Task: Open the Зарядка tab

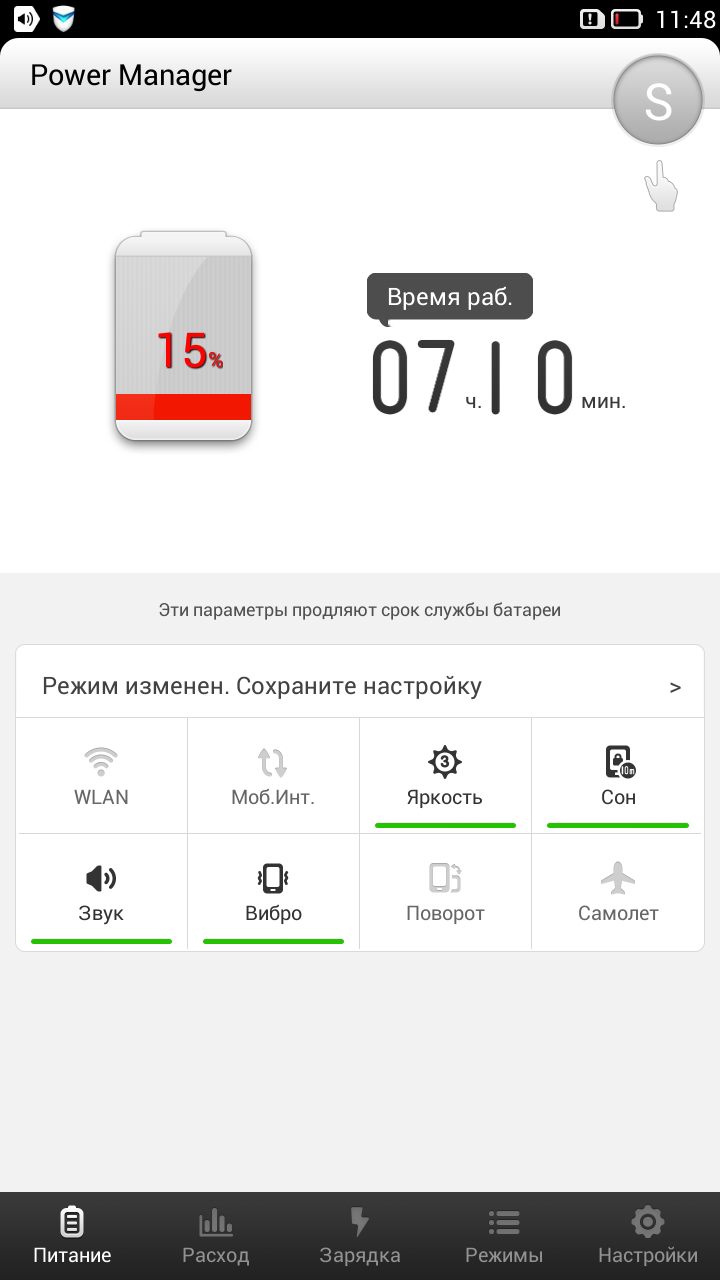Action: coord(360,1236)
